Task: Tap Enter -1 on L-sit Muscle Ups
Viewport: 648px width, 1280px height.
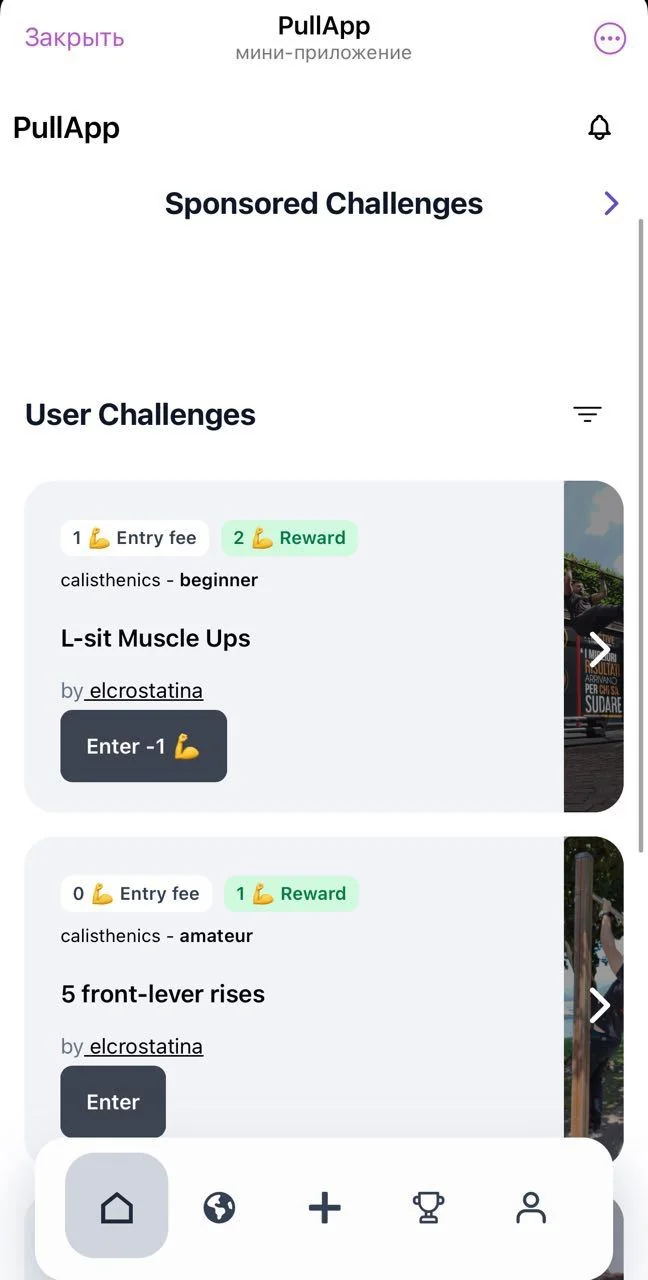Action: point(144,746)
